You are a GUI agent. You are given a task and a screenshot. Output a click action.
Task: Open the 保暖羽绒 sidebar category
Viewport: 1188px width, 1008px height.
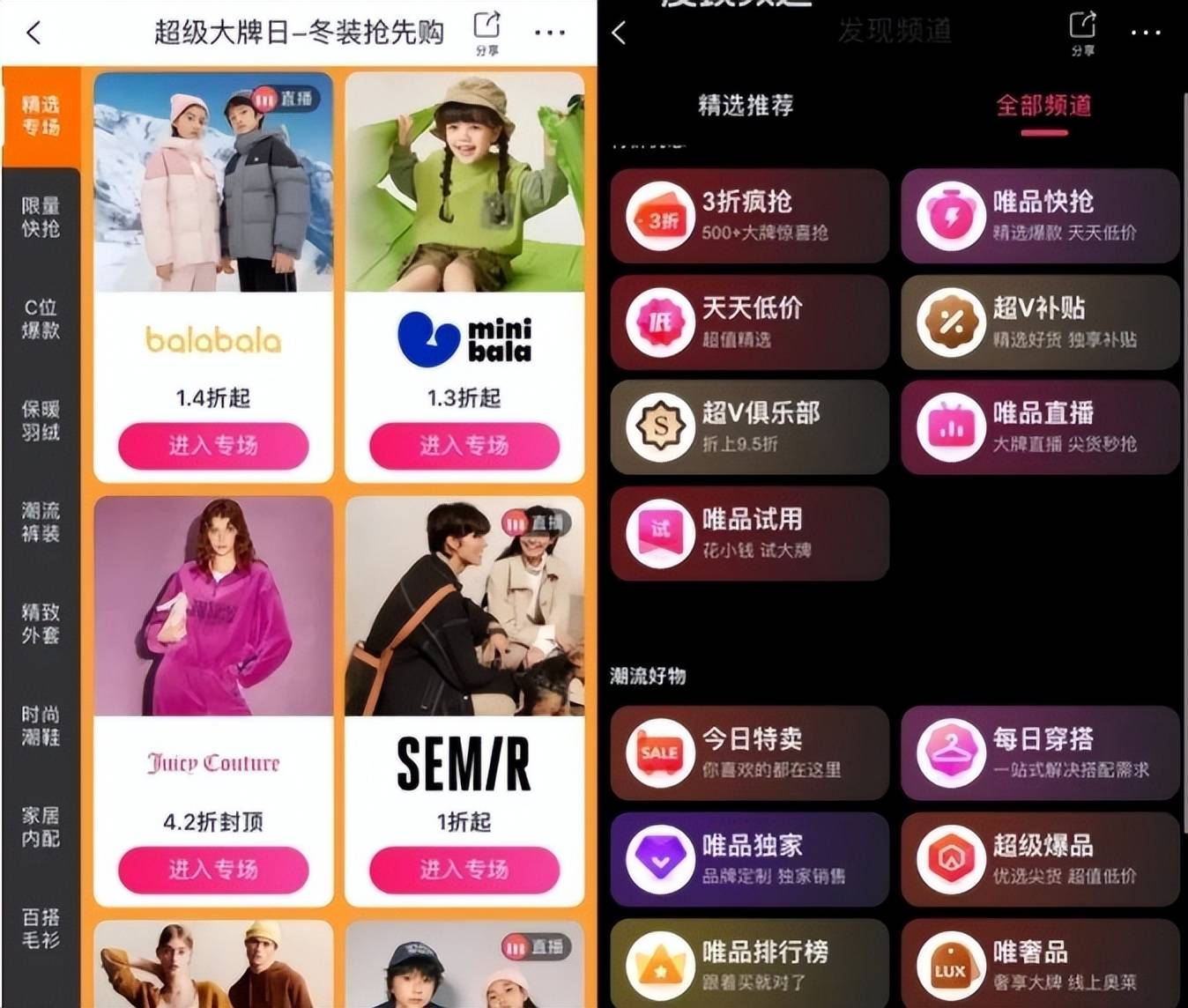pos(41,420)
